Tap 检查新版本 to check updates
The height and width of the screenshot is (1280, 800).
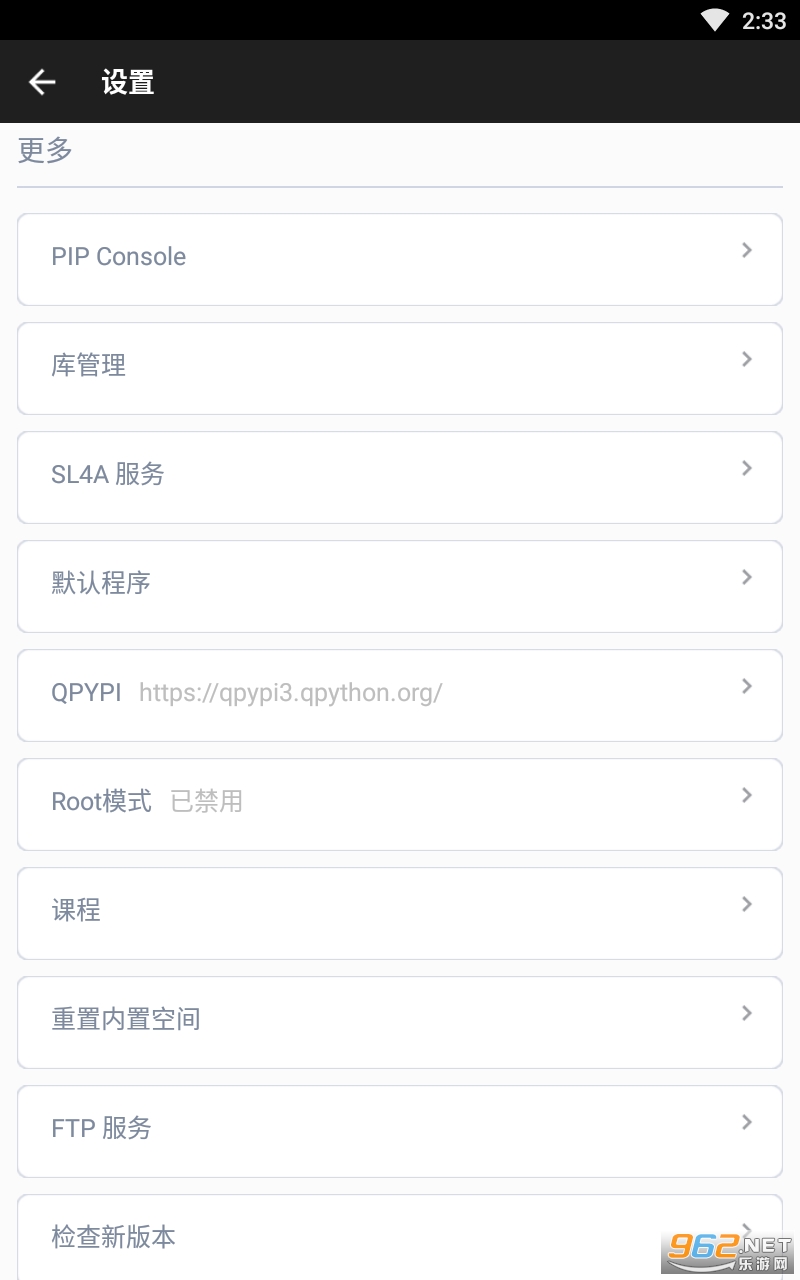[400, 1237]
